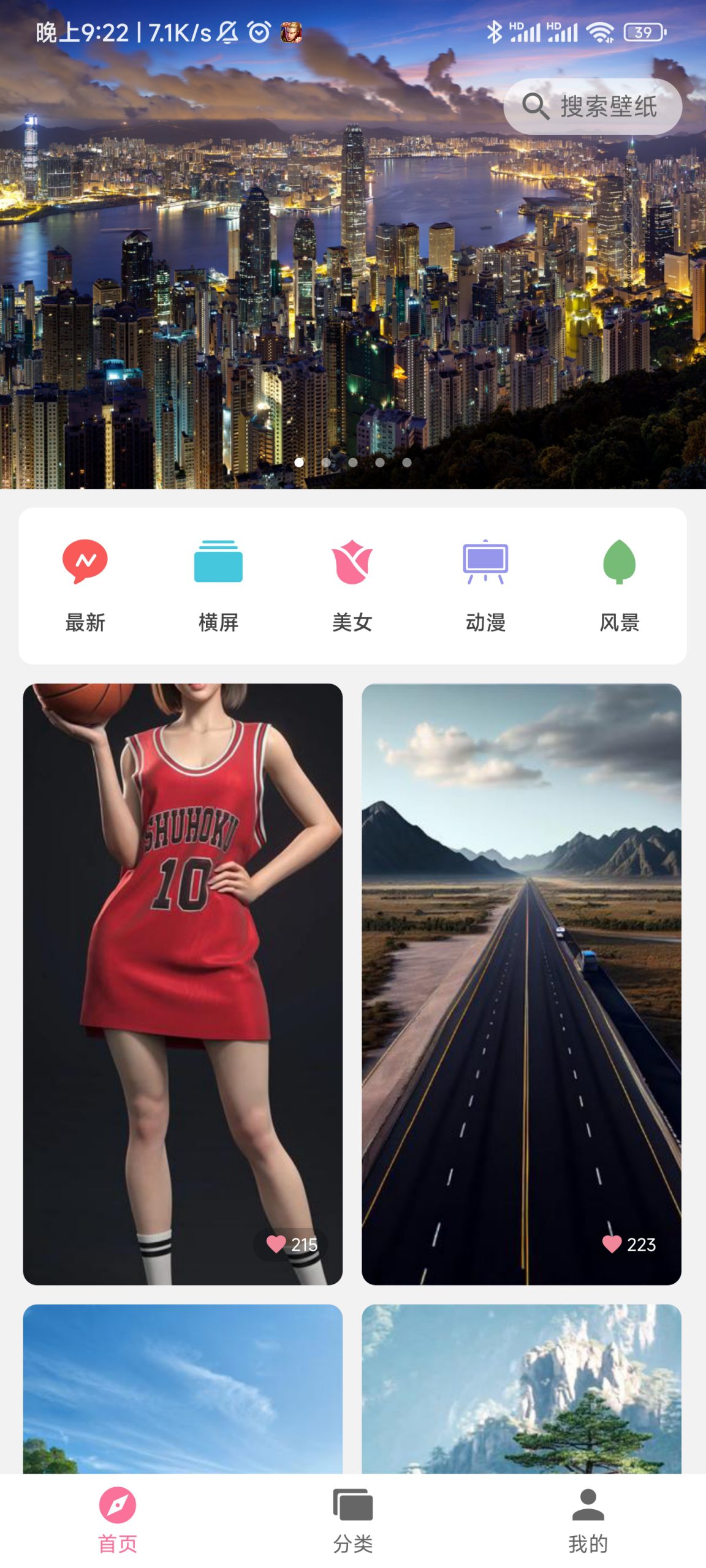Screen dimensions: 706x1568
Task: Open the 搜索壁纸 search box
Action: point(592,107)
